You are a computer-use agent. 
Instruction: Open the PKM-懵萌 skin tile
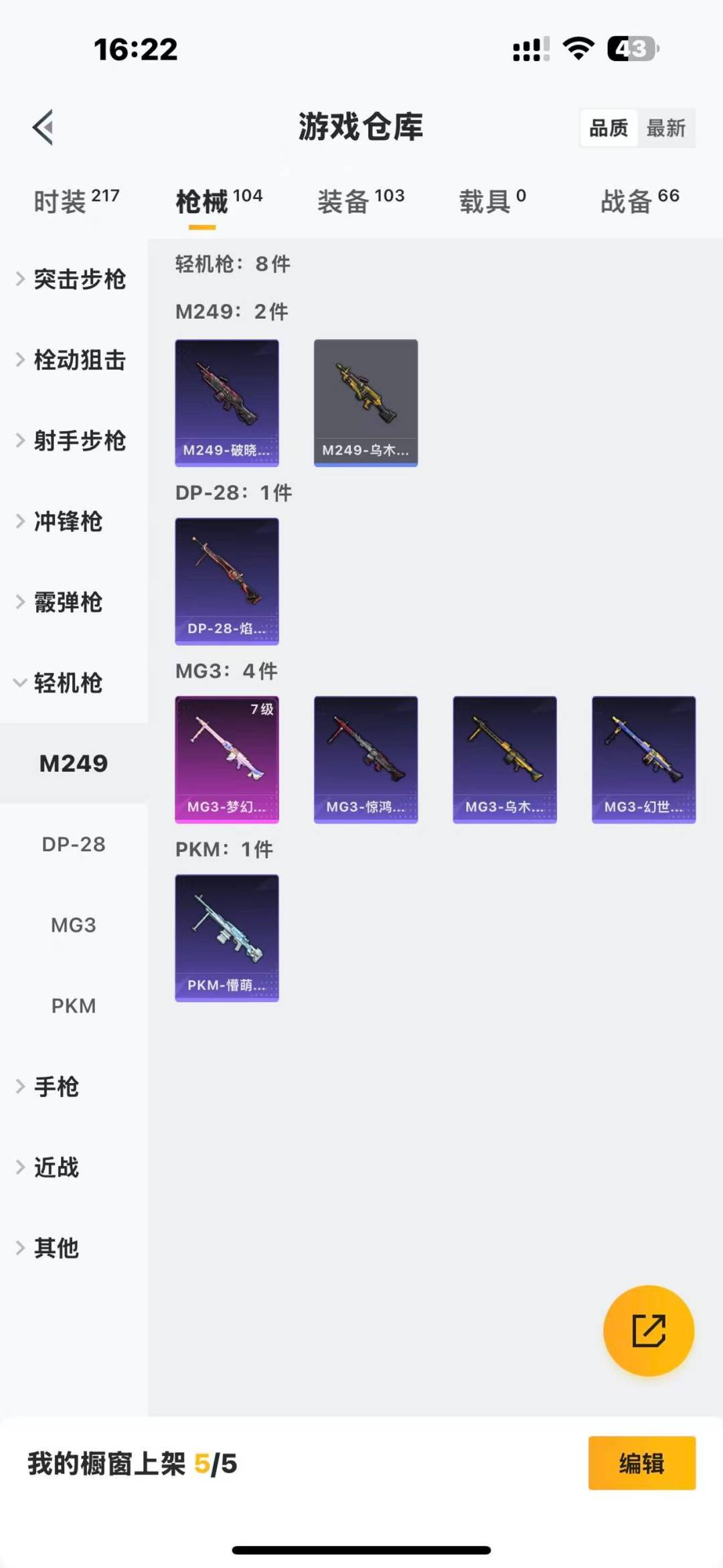(227, 938)
